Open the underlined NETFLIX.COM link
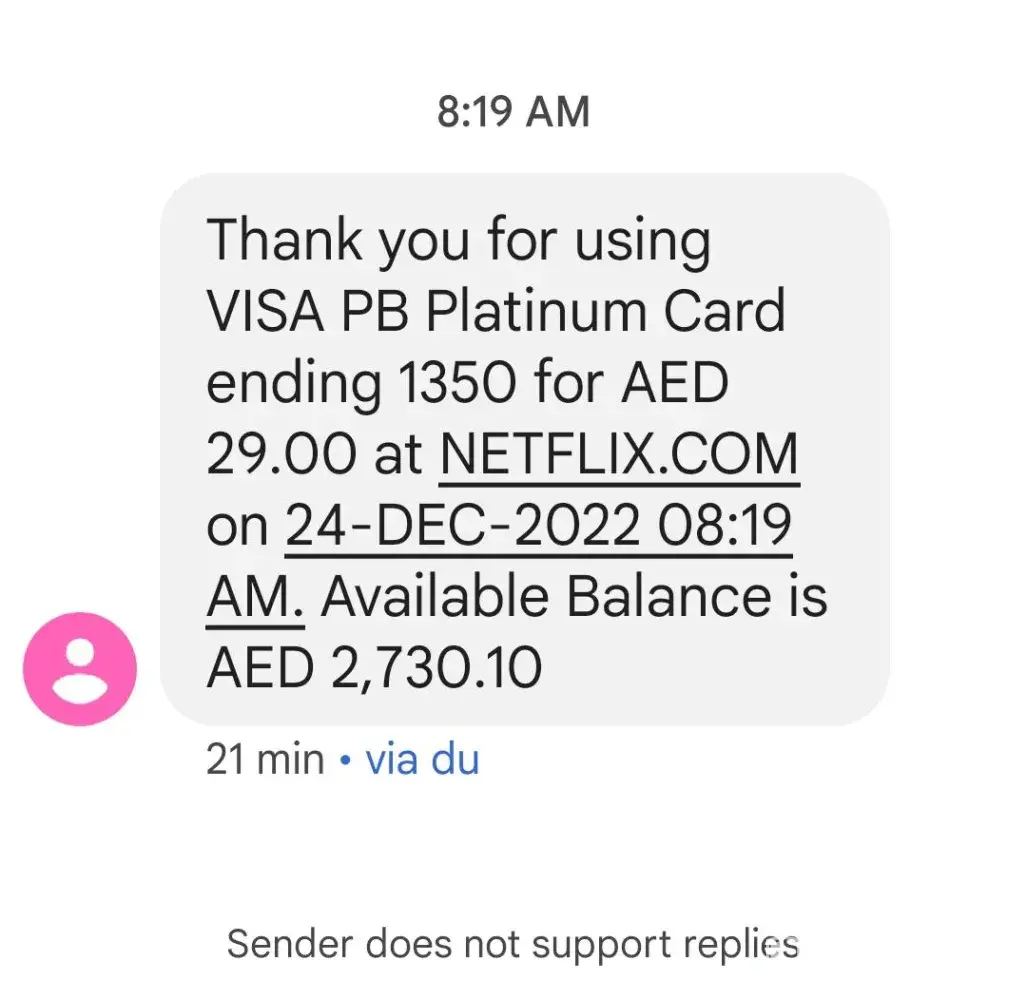Screen dimensions: 1027x1000 click(x=619, y=455)
